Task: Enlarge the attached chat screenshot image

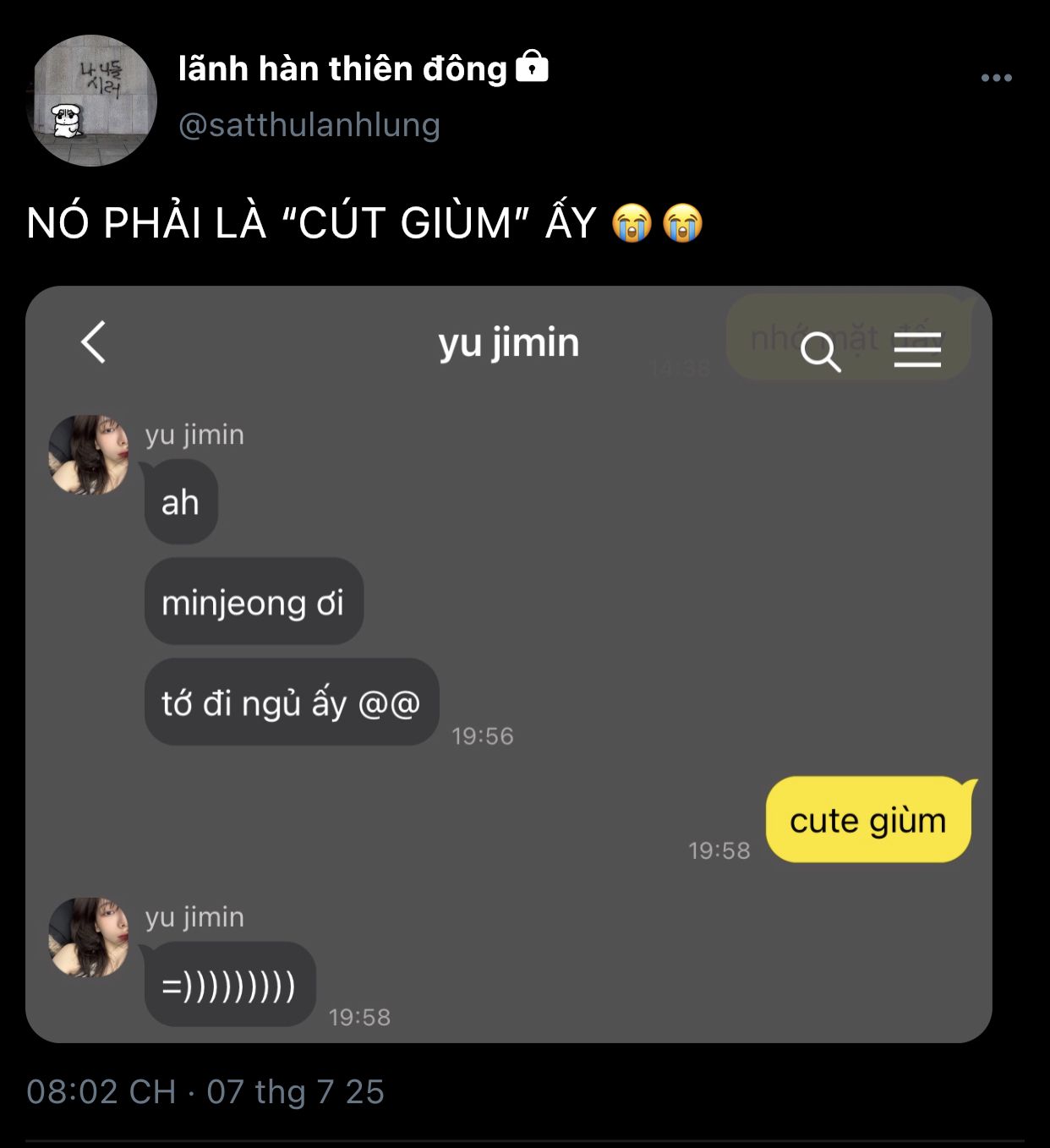Action: click(508, 664)
